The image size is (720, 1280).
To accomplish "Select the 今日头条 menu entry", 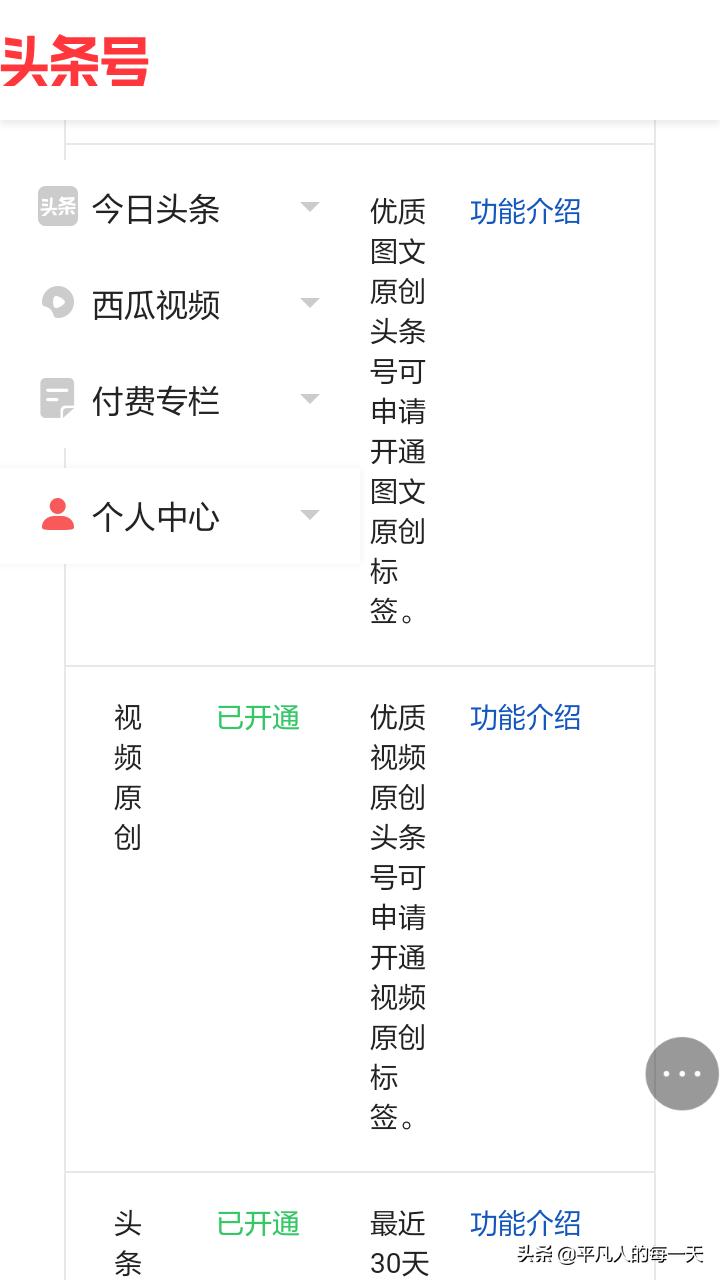I will pos(155,207).
